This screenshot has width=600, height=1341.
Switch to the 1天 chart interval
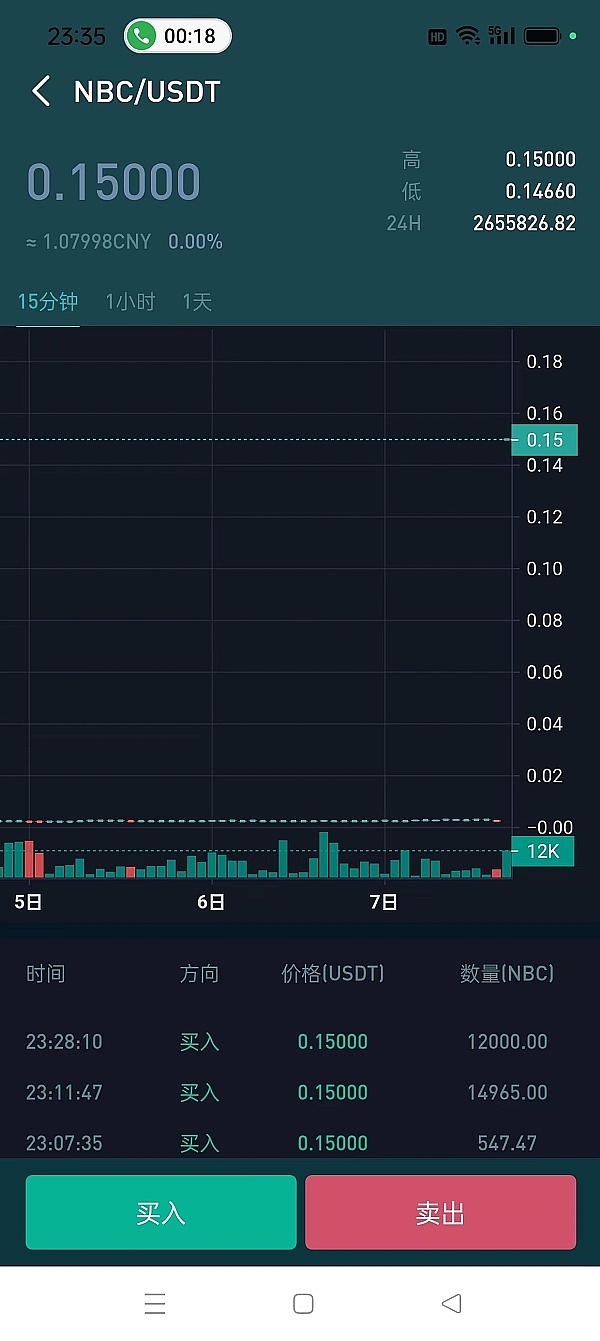coord(197,302)
